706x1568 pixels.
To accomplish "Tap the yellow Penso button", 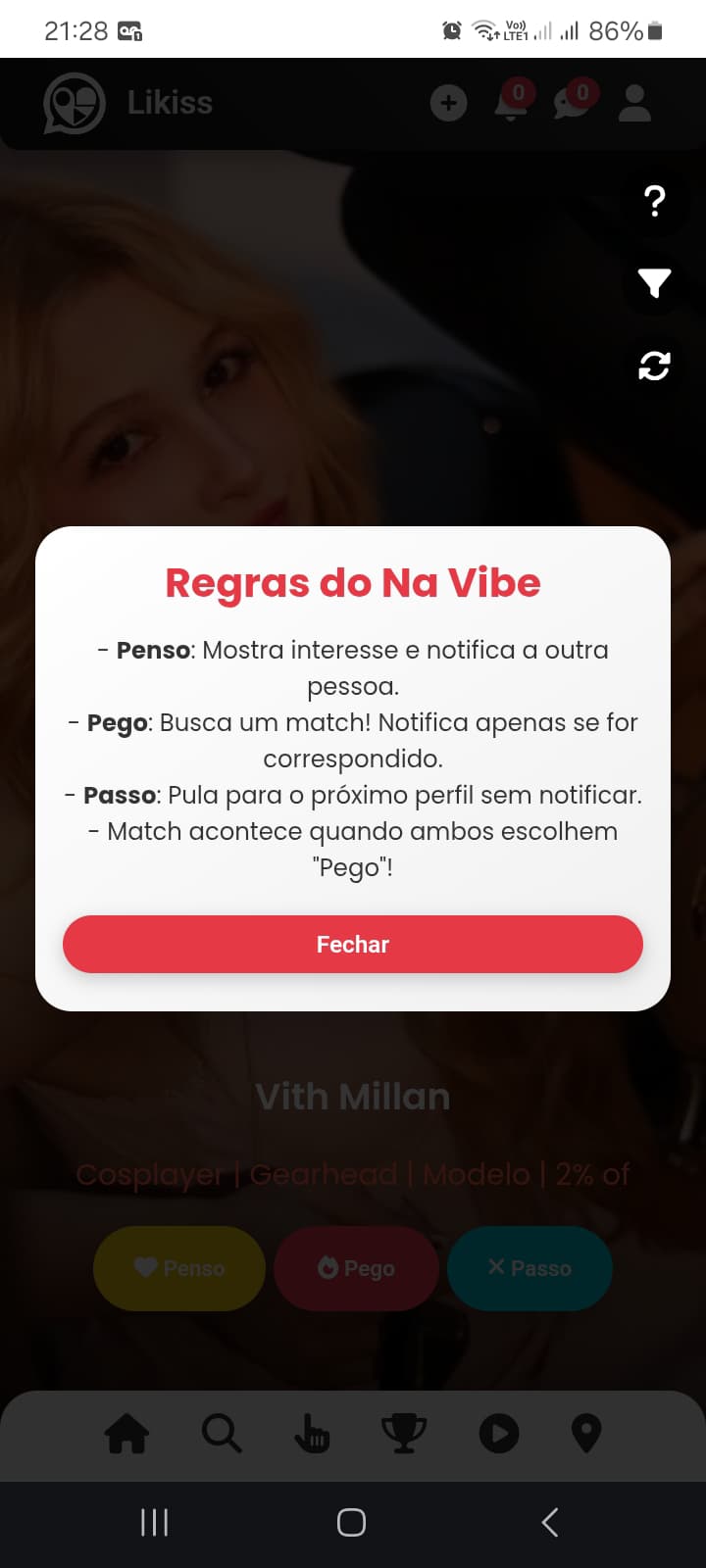I will (179, 1268).
